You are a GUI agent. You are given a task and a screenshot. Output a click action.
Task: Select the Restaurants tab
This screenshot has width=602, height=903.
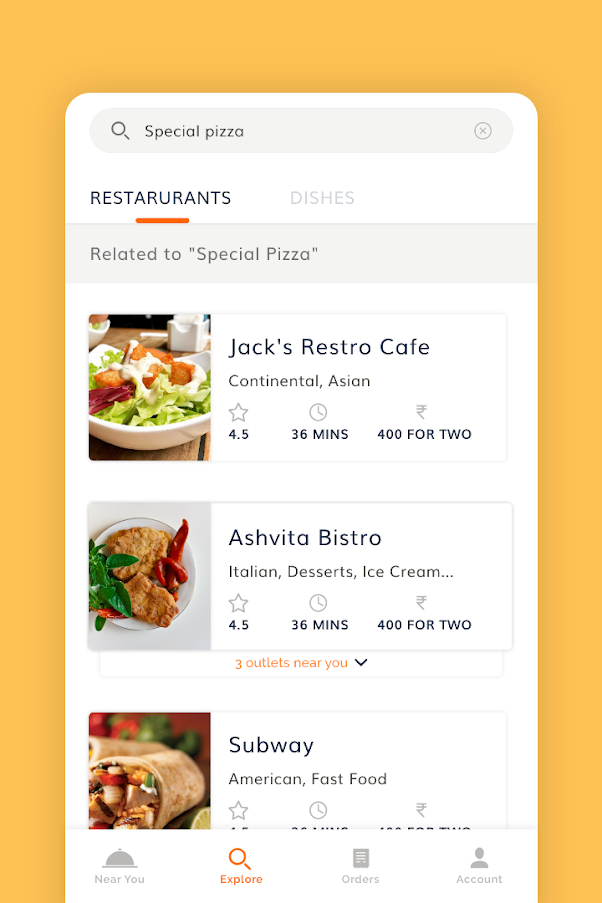click(x=161, y=198)
